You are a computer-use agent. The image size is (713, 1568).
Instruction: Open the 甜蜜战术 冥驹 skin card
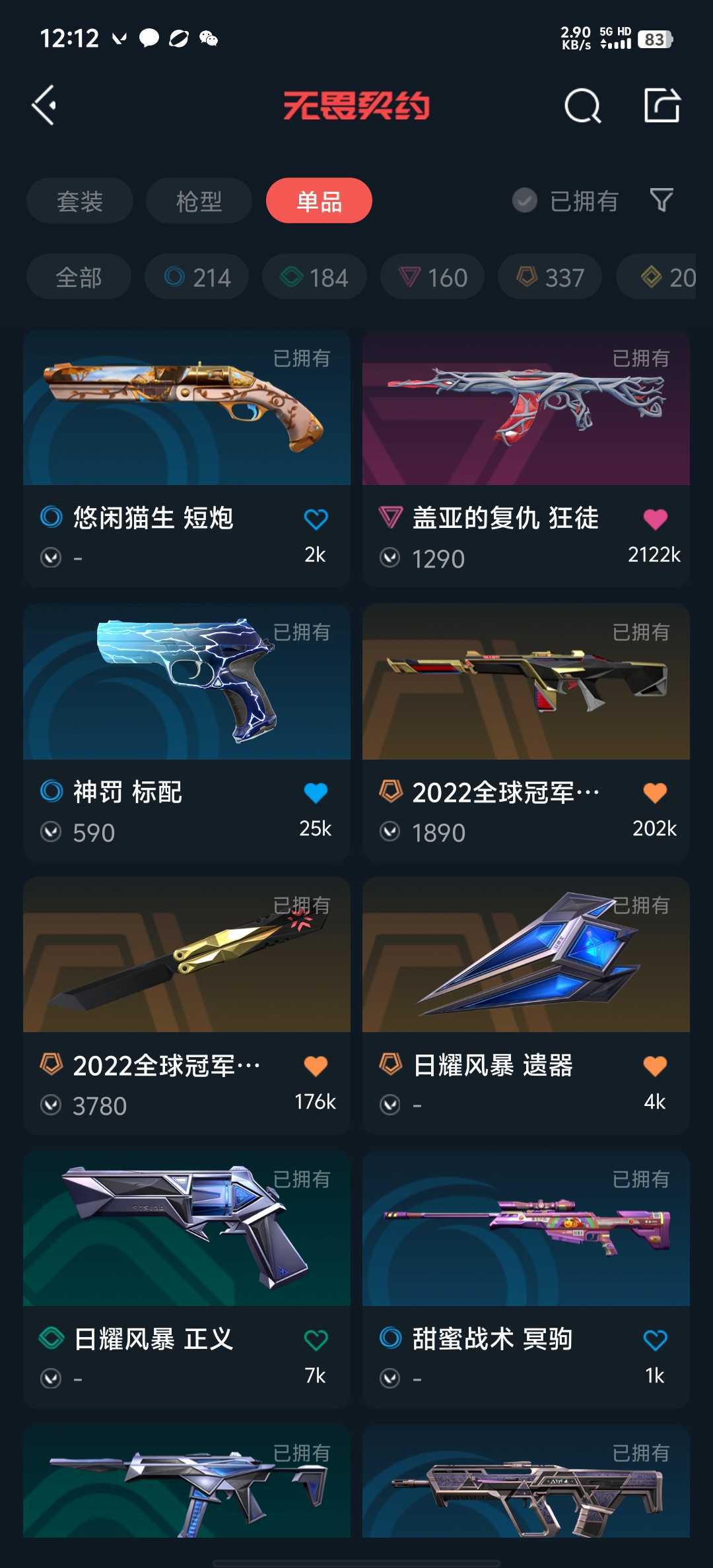[526, 1231]
